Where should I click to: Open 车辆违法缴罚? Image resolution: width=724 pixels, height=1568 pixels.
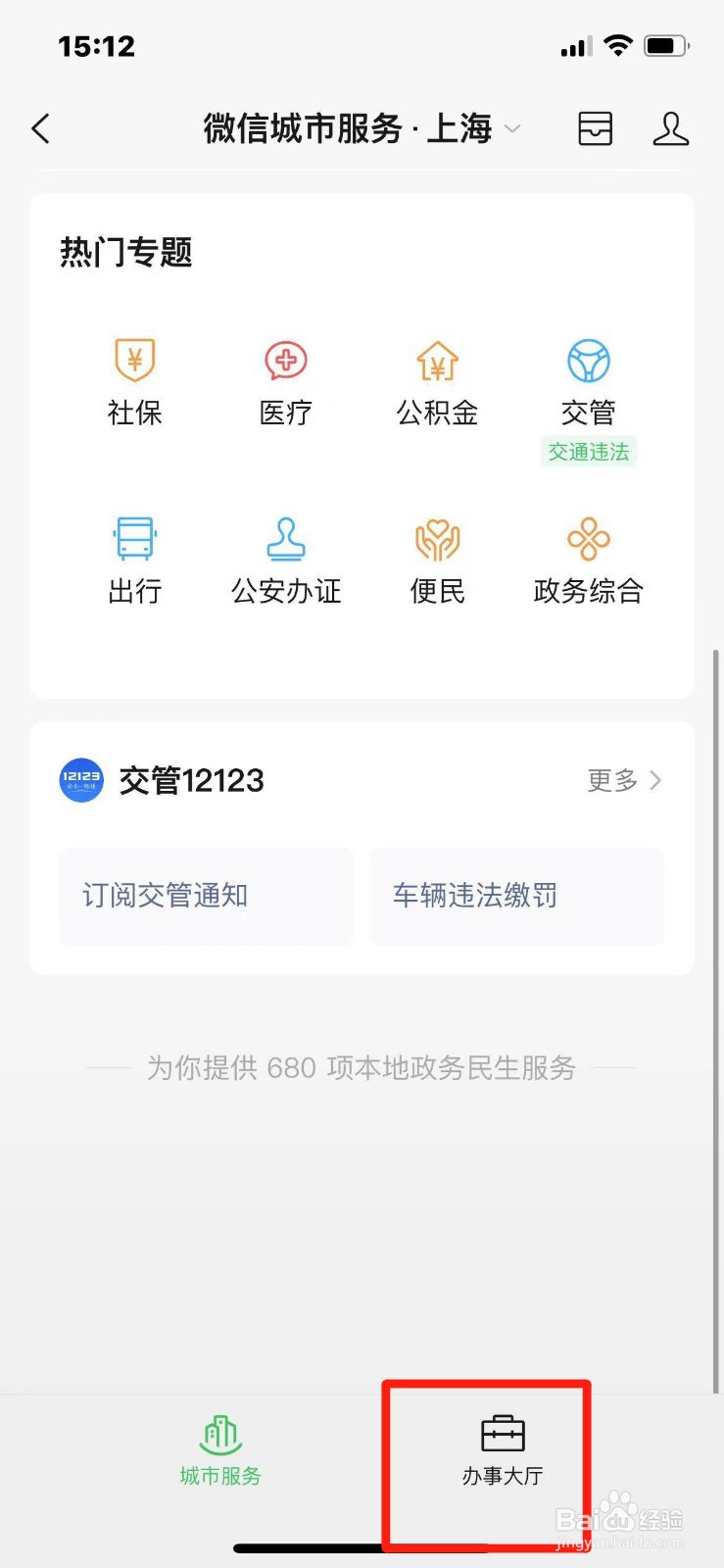[x=516, y=896]
